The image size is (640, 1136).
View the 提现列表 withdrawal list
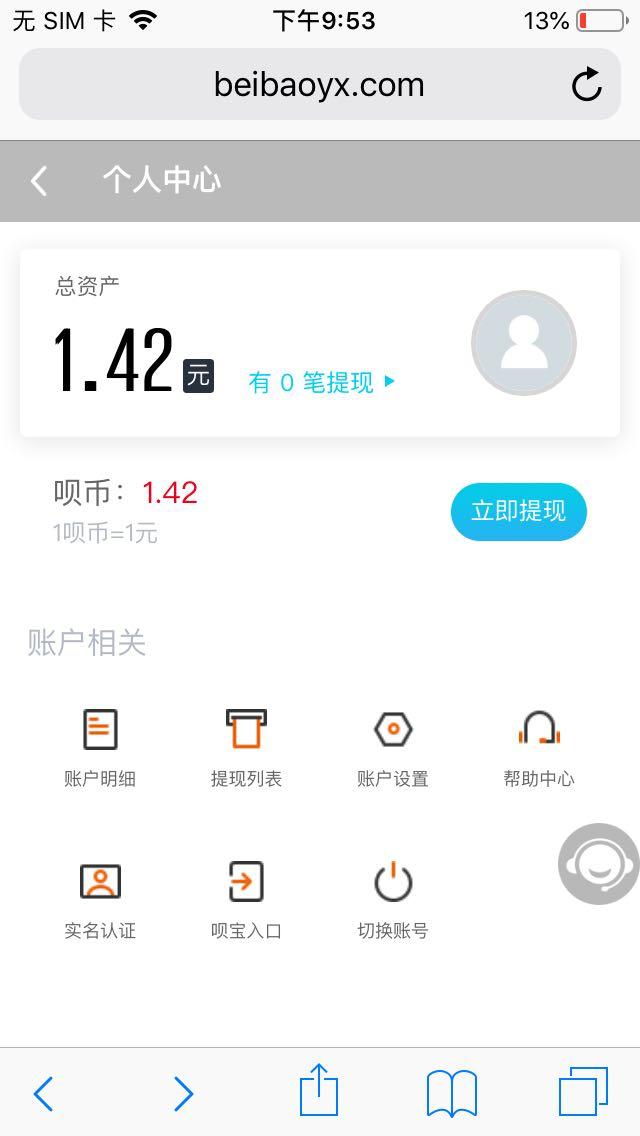click(x=246, y=746)
